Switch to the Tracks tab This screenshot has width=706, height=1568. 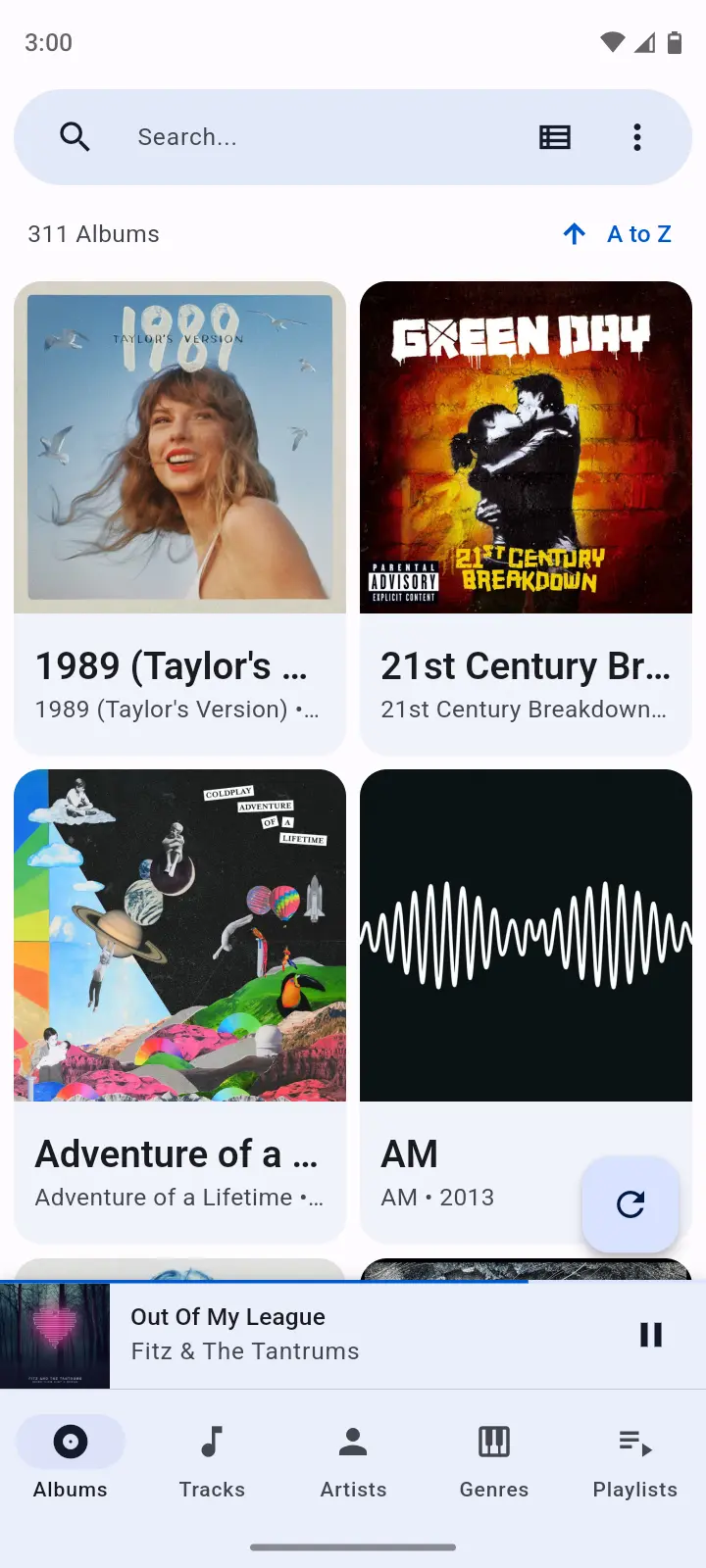[x=212, y=1462]
